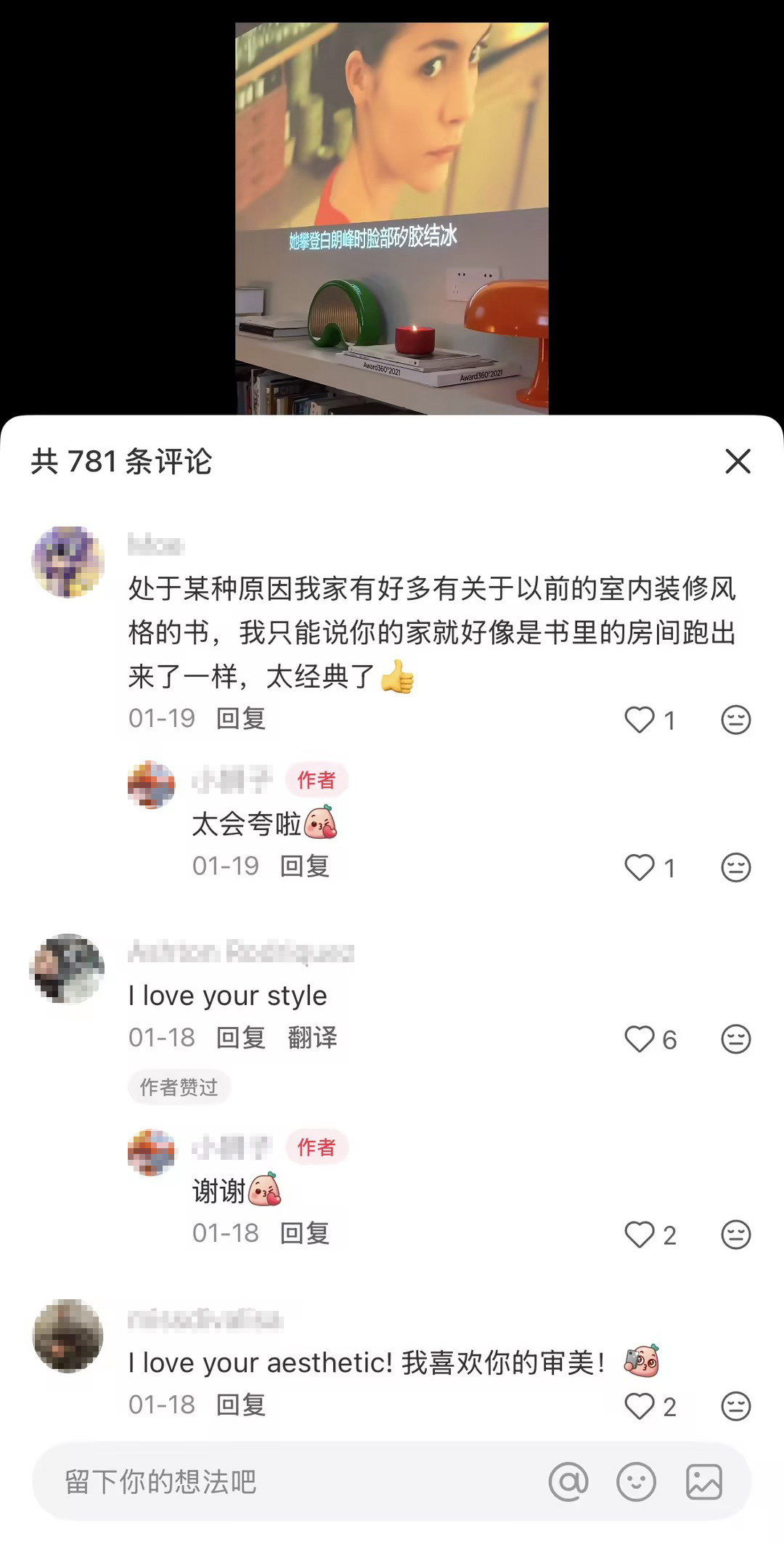Image resolution: width=784 pixels, height=1544 pixels.
Task: Close the comments panel
Action: (x=738, y=462)
